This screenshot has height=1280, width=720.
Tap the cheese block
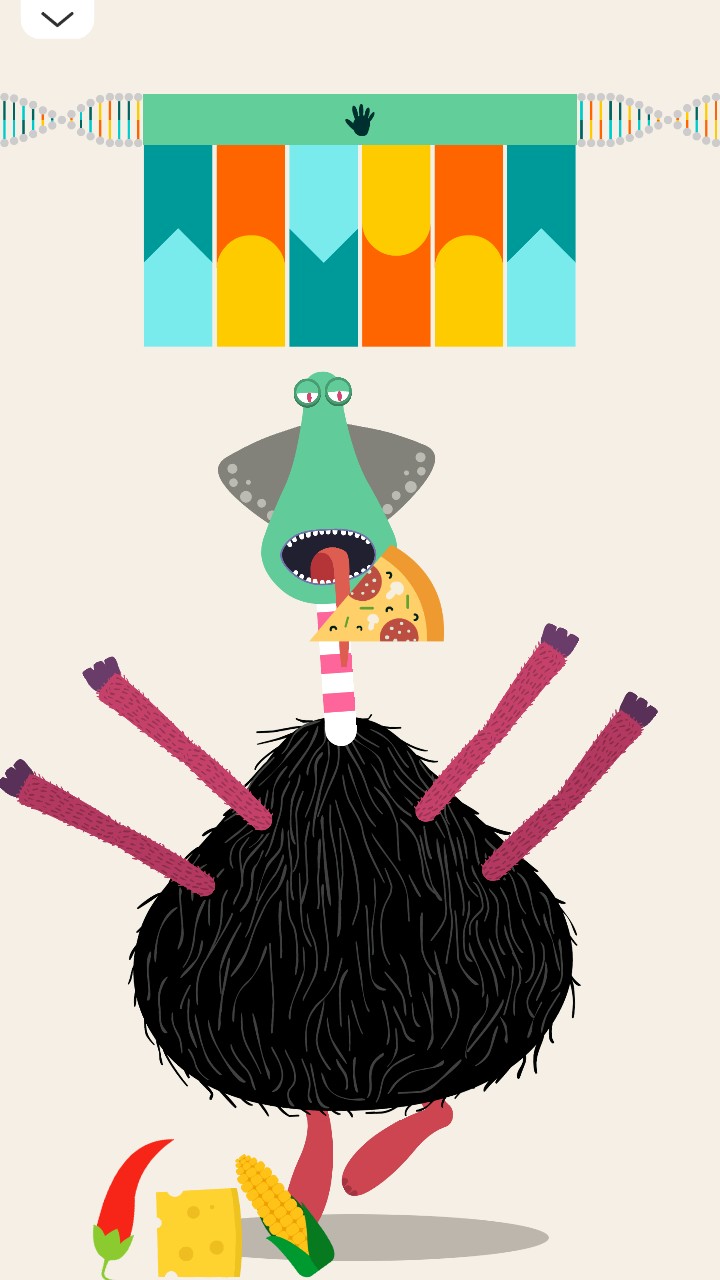point(198,1231)
